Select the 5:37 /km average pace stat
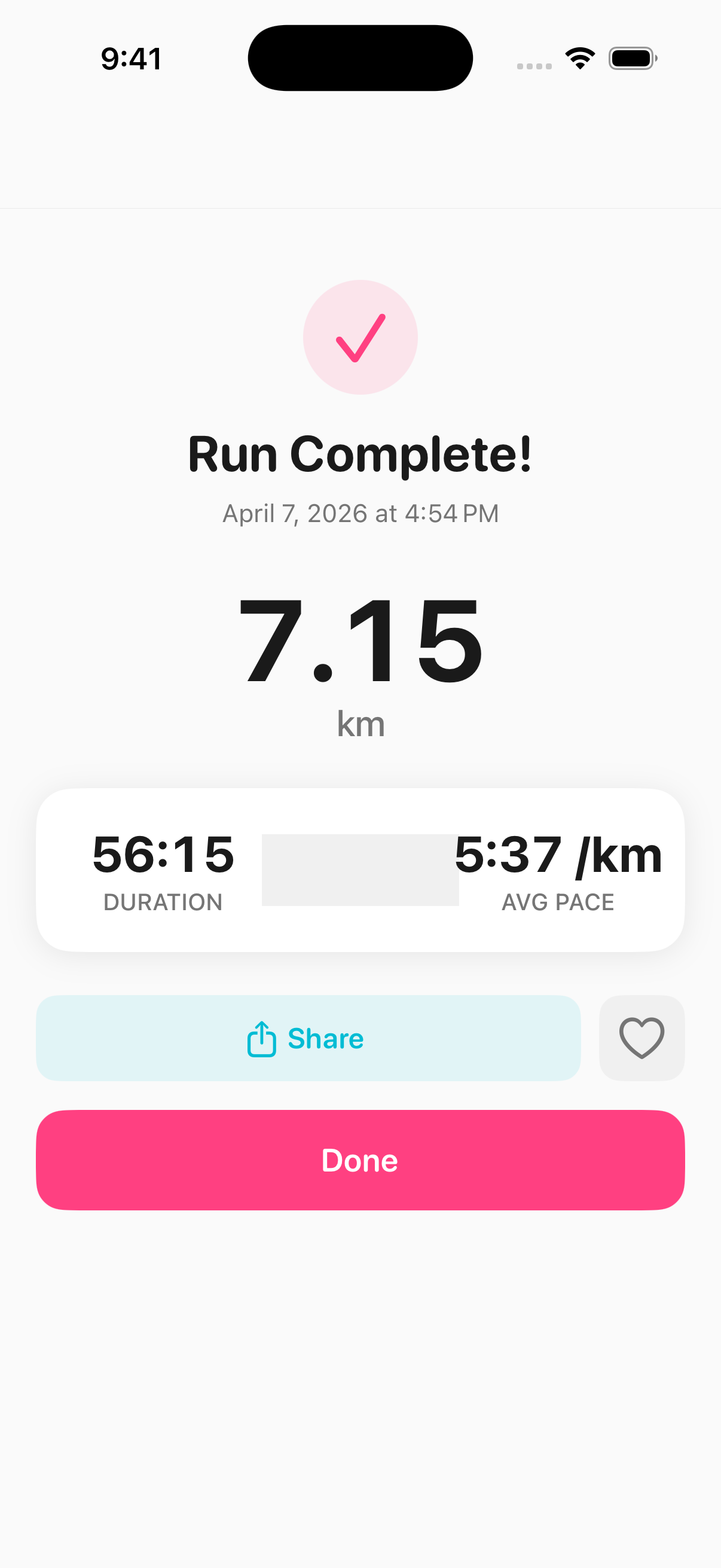Screen dimensions: 721x1568 click(559, 855)
